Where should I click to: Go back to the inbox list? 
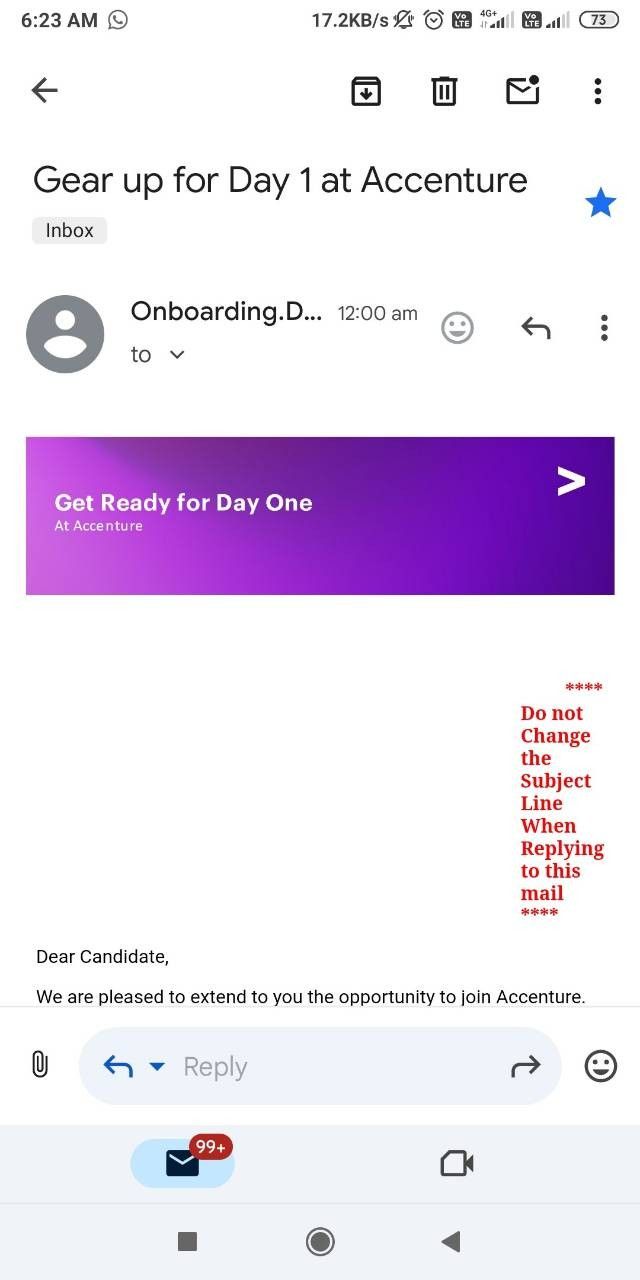tap(44, 91)
